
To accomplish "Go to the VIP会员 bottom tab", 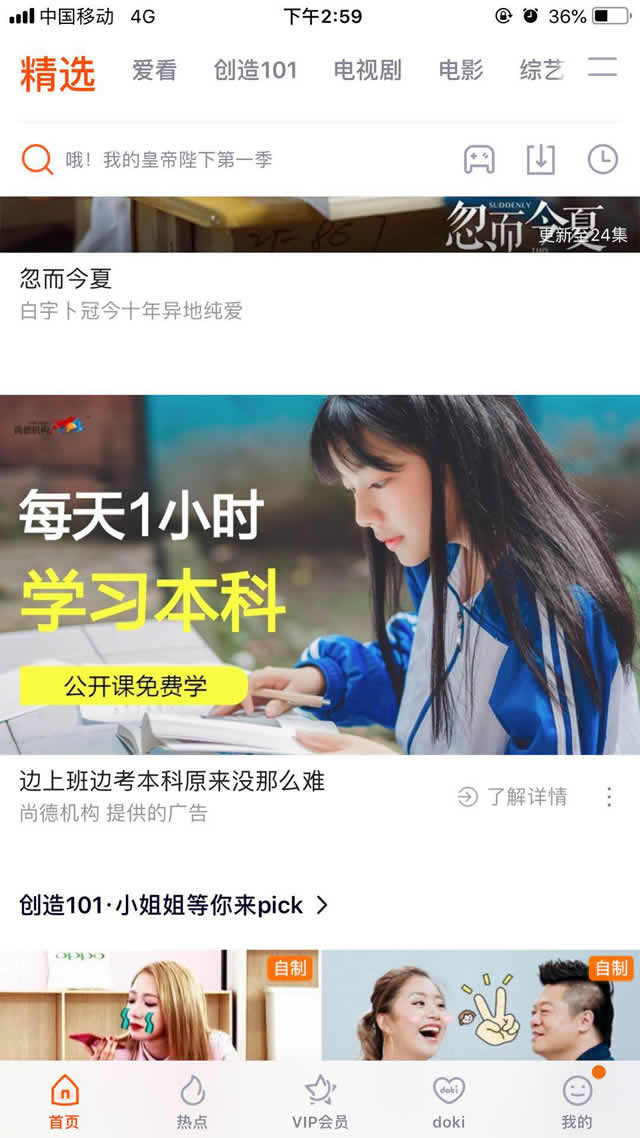I will click(320, 1101).
